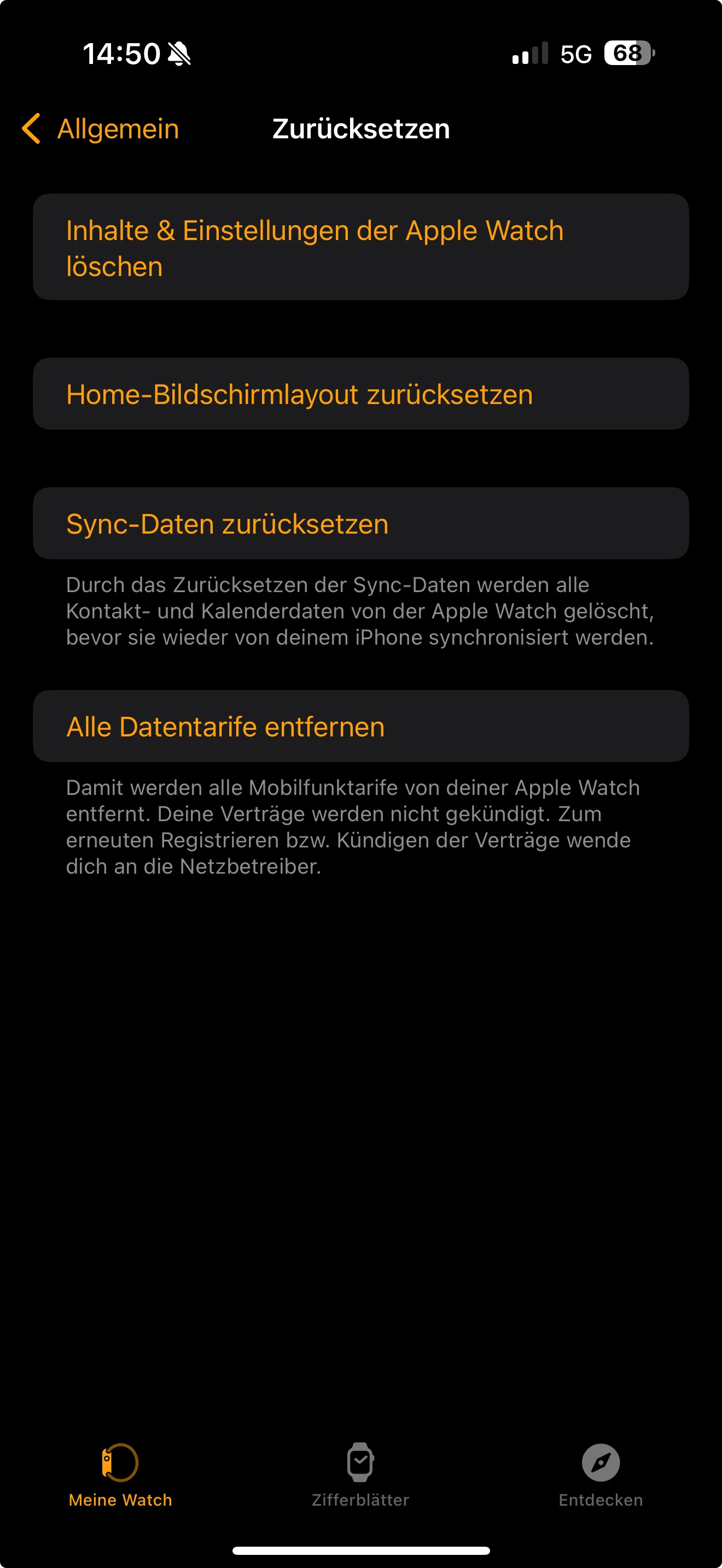Image resolution: width=722 pixels, height=1568 pixels.
Task: Tap Inhalte & Einstellungen der Apple Watch löschen
Action: coord(360,247)
